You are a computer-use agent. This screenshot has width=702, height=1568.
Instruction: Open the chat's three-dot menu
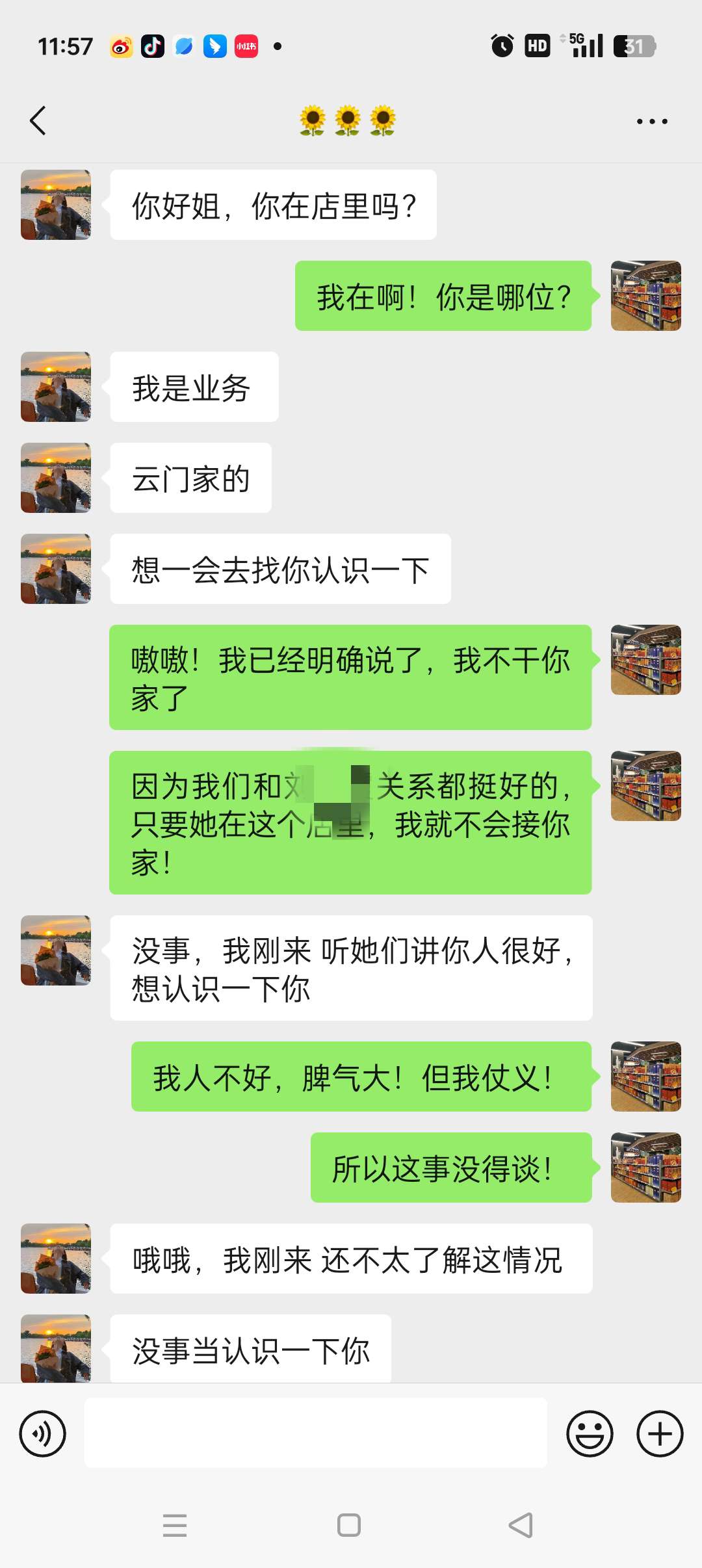pos(651,122)
